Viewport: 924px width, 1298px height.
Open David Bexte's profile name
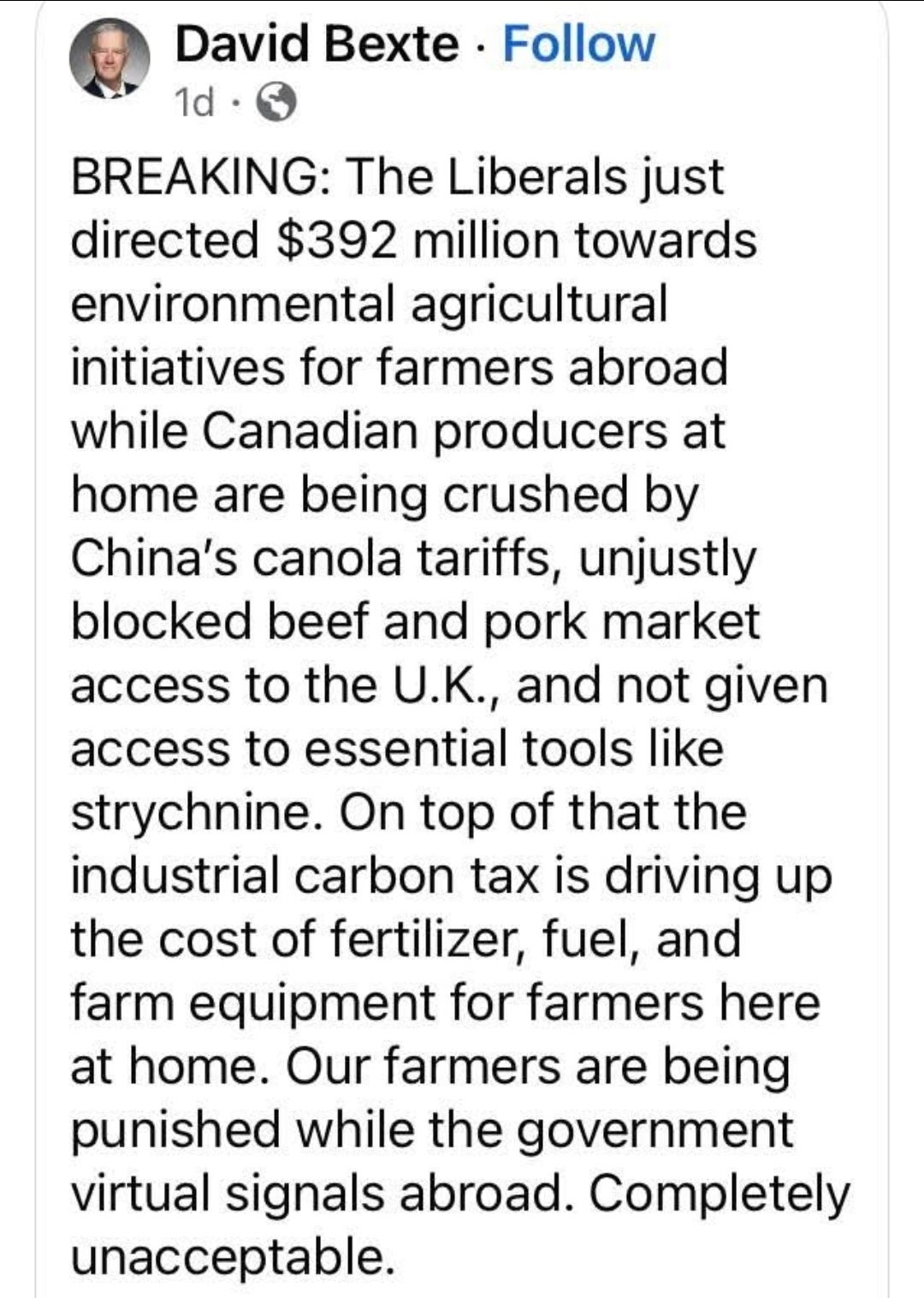(317, 44)
